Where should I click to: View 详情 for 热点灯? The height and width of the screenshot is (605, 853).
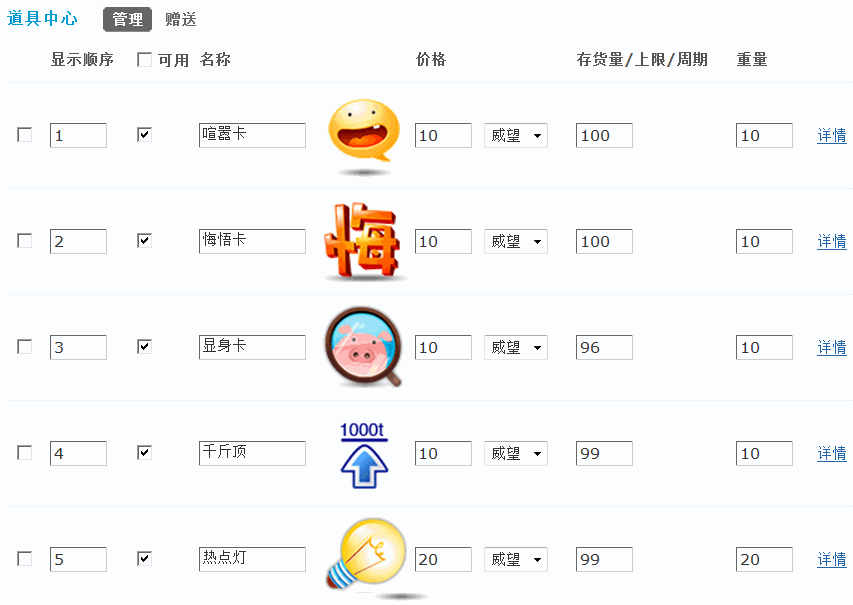click(831, 560)
